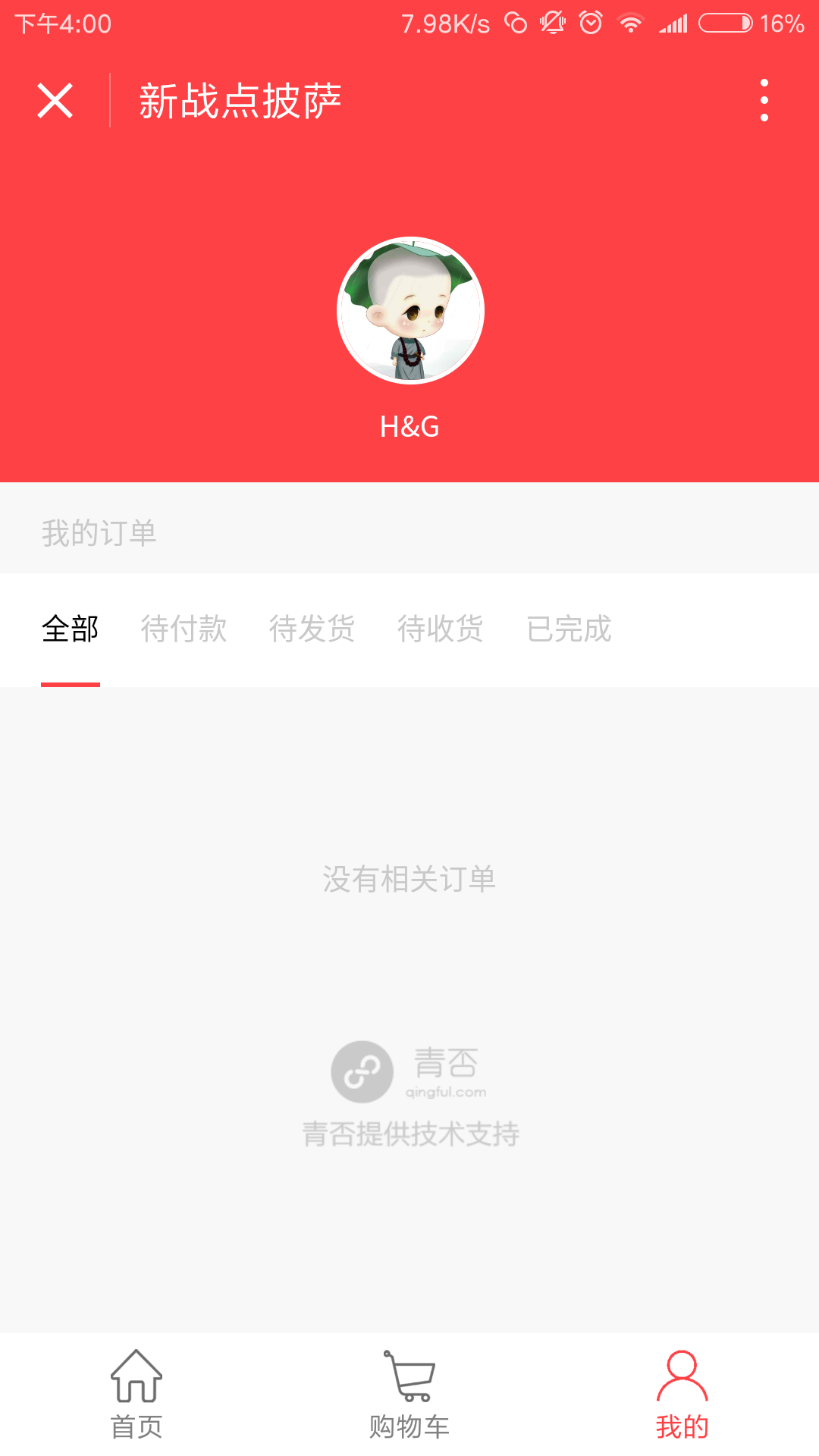819x1456 pixels.
Task: Select the 全部 orders tab
Action: tap(71, 629)
